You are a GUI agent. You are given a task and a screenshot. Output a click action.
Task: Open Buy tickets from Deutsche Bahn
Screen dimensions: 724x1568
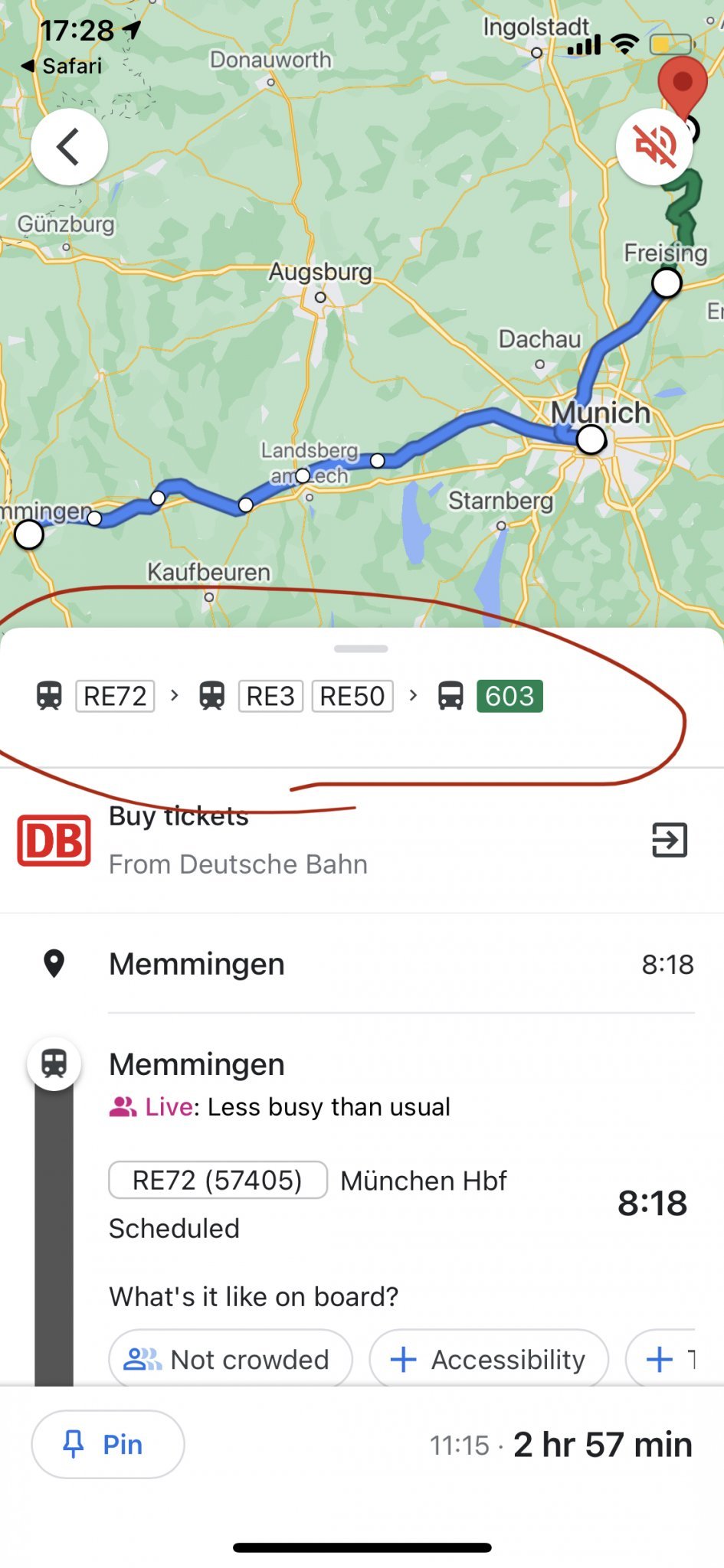pos(362,840)
